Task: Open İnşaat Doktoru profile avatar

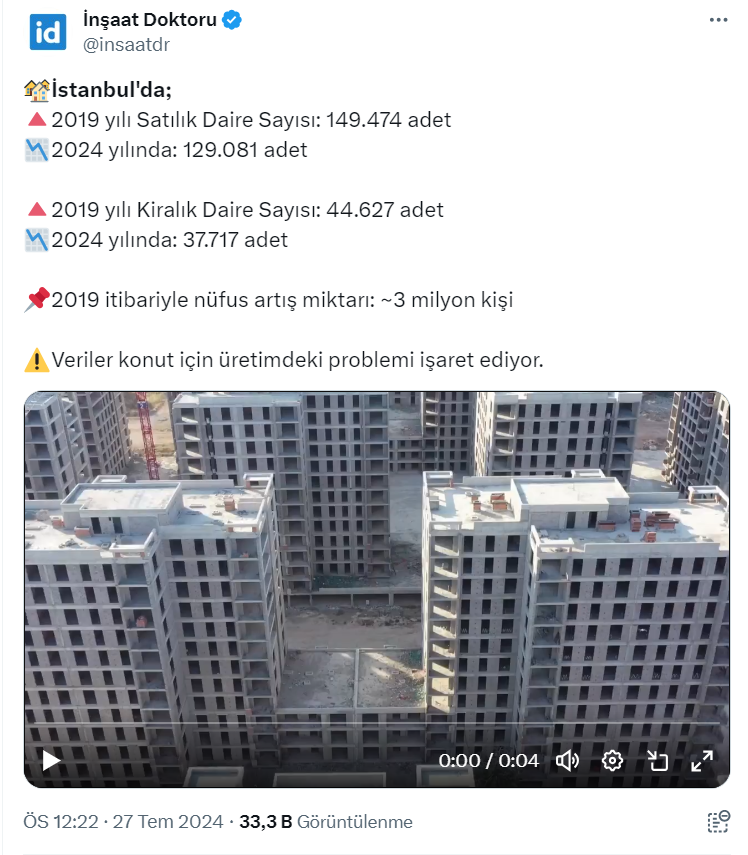Action: pyautogui.click(x=49, y=32)
